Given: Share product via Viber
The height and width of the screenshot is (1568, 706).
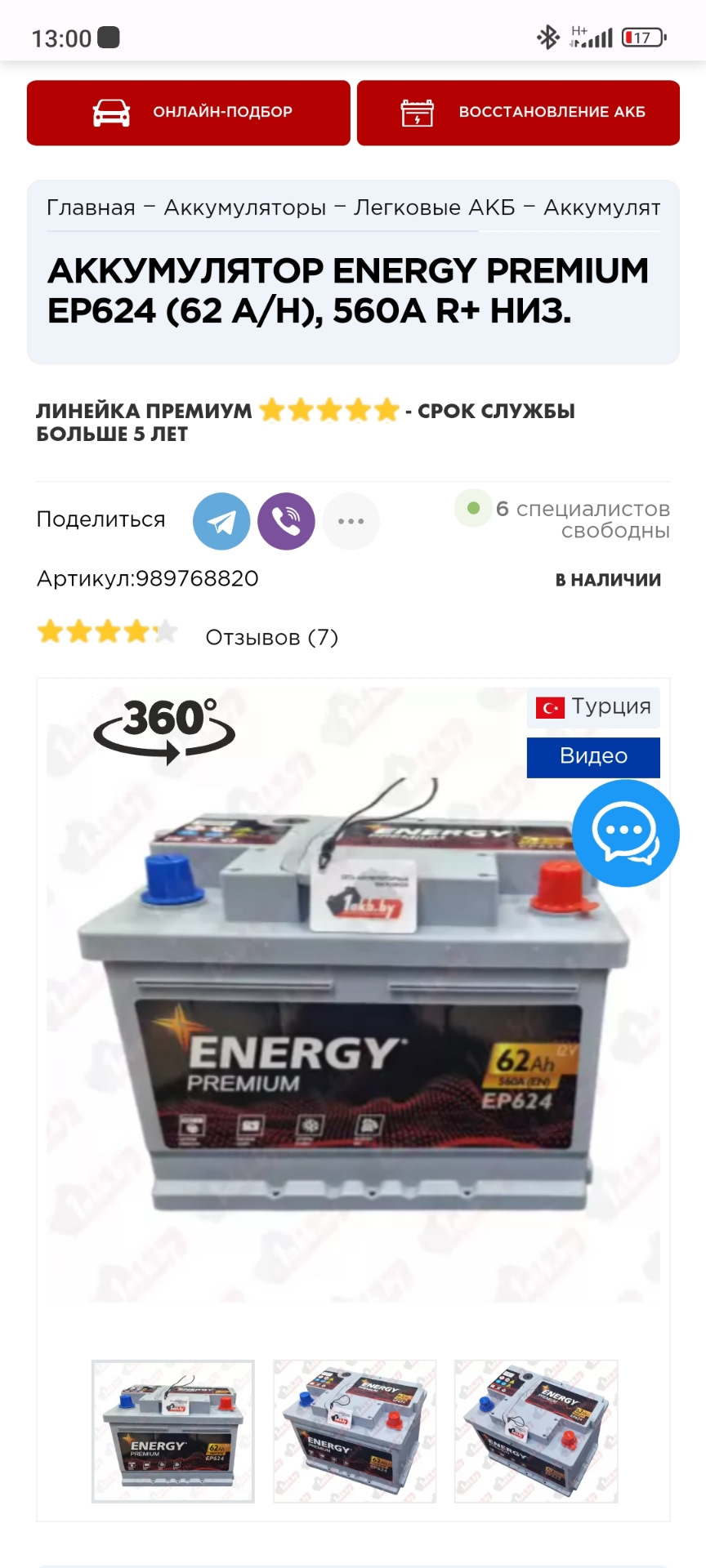Looking at the screenshot, I should (286, 521).
